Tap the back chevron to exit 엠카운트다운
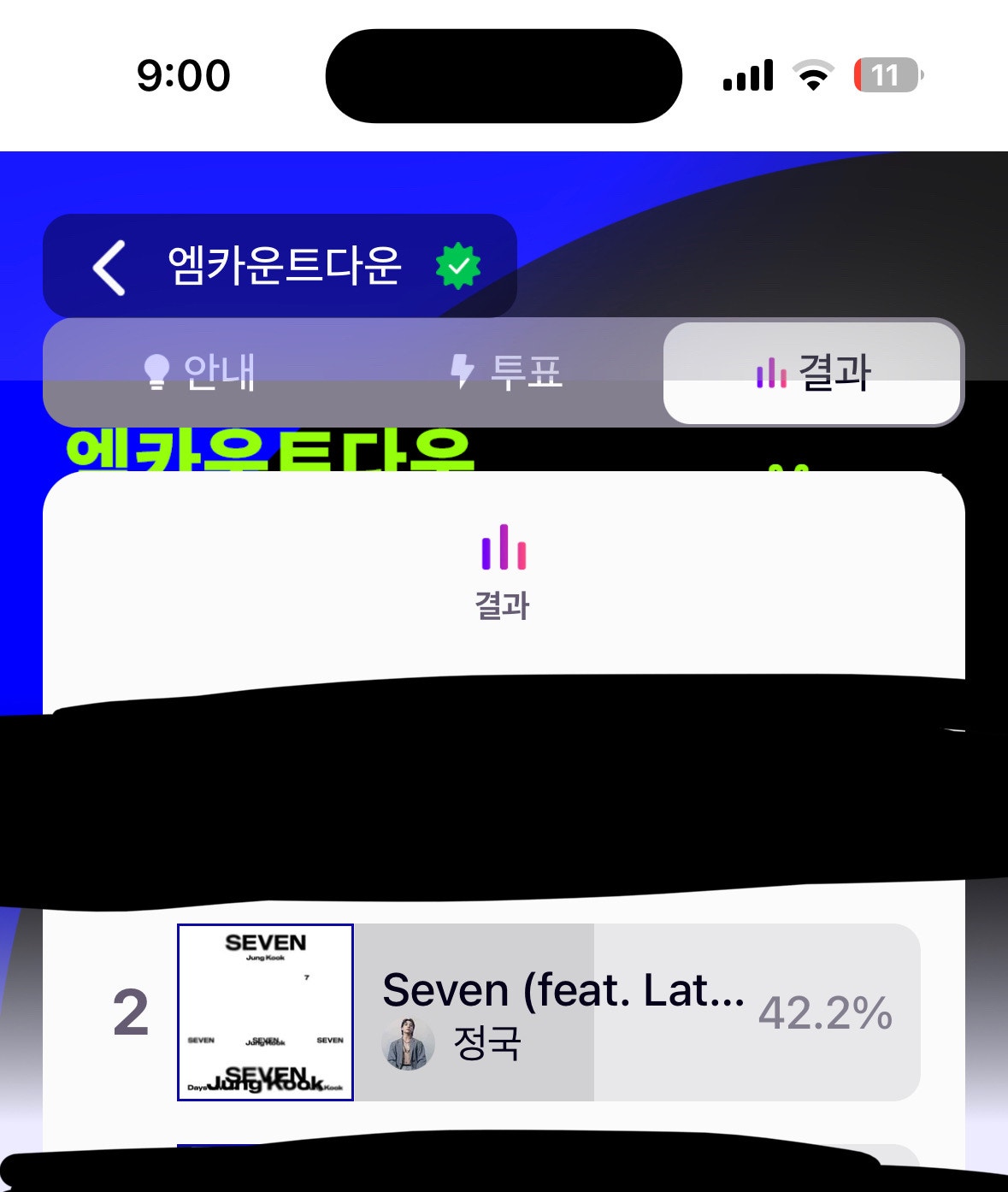This screenshot has width=1008, height=1192. pos(108,266)
